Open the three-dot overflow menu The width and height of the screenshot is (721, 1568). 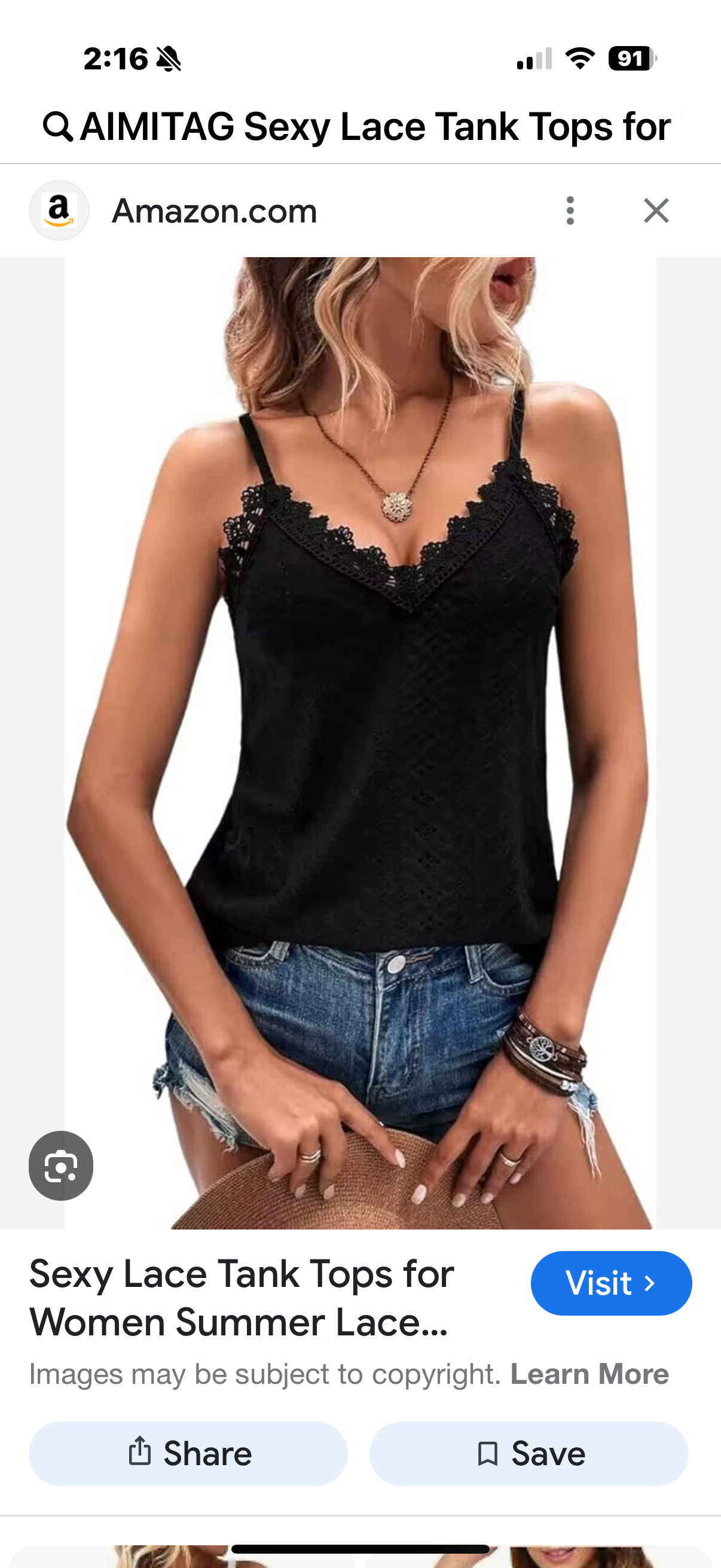tap(570, 211)
